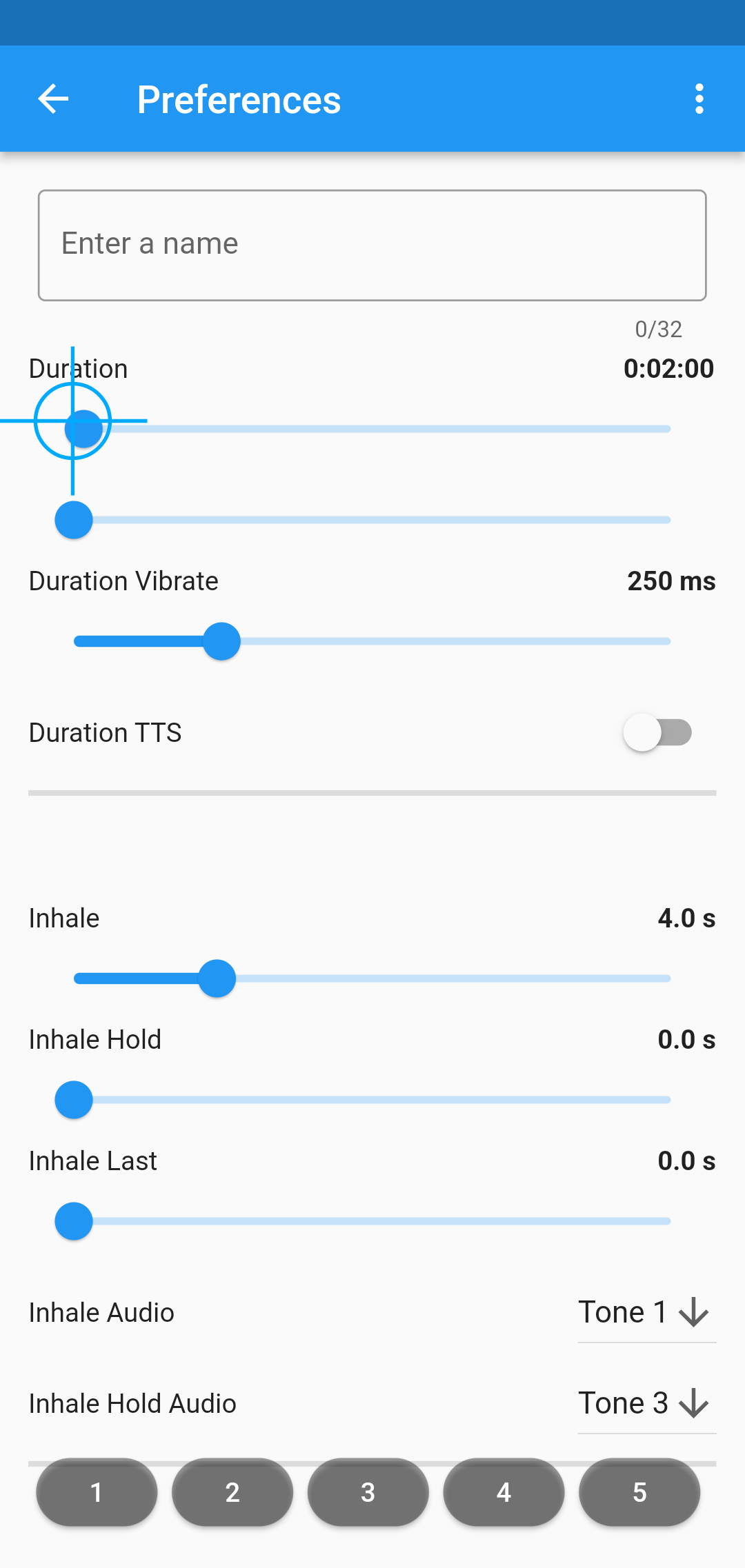Screen dimensions: 745x1568
Task: Select preset button 2
Action: 232,1492
